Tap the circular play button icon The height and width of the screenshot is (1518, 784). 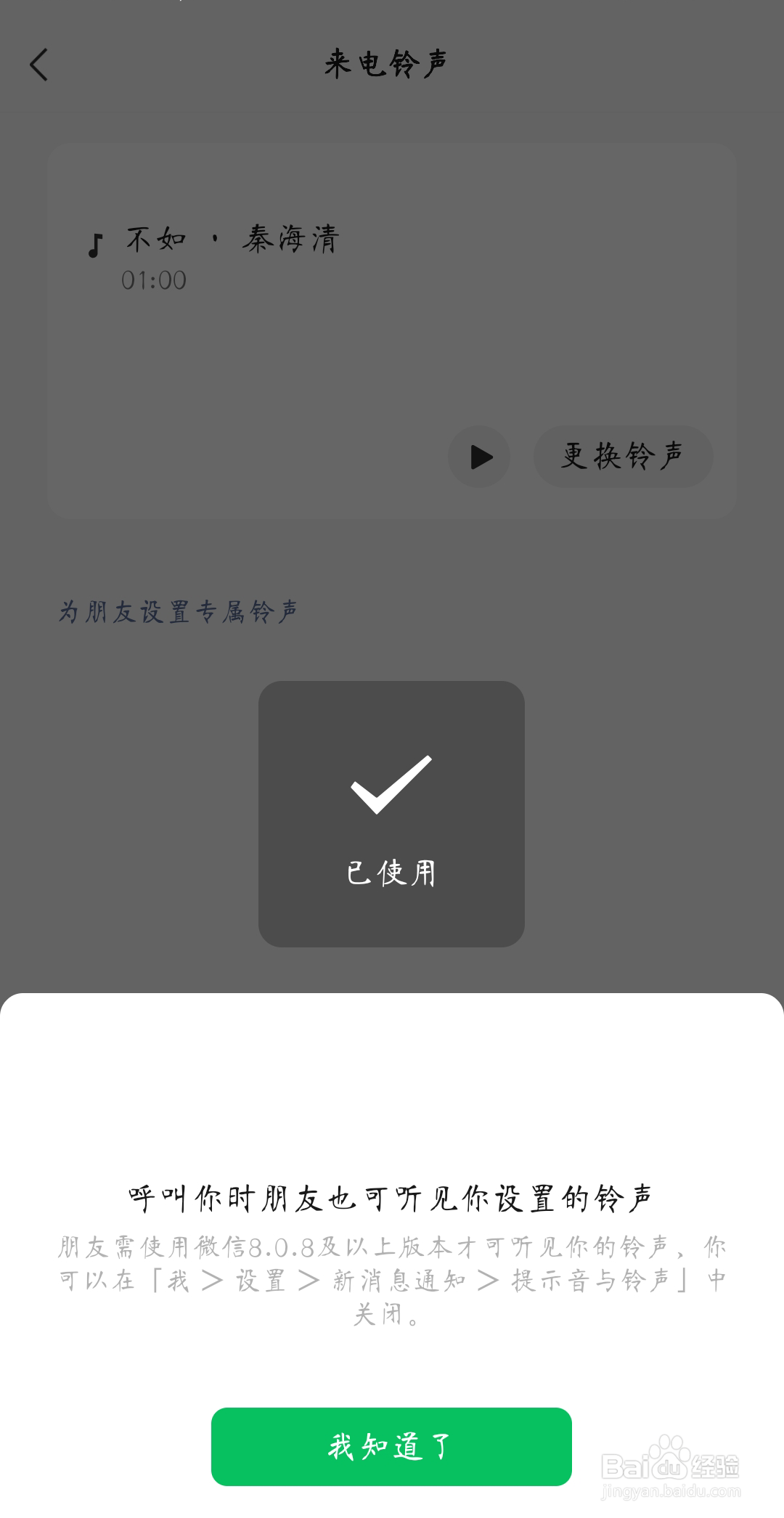[x=478, y=457]
